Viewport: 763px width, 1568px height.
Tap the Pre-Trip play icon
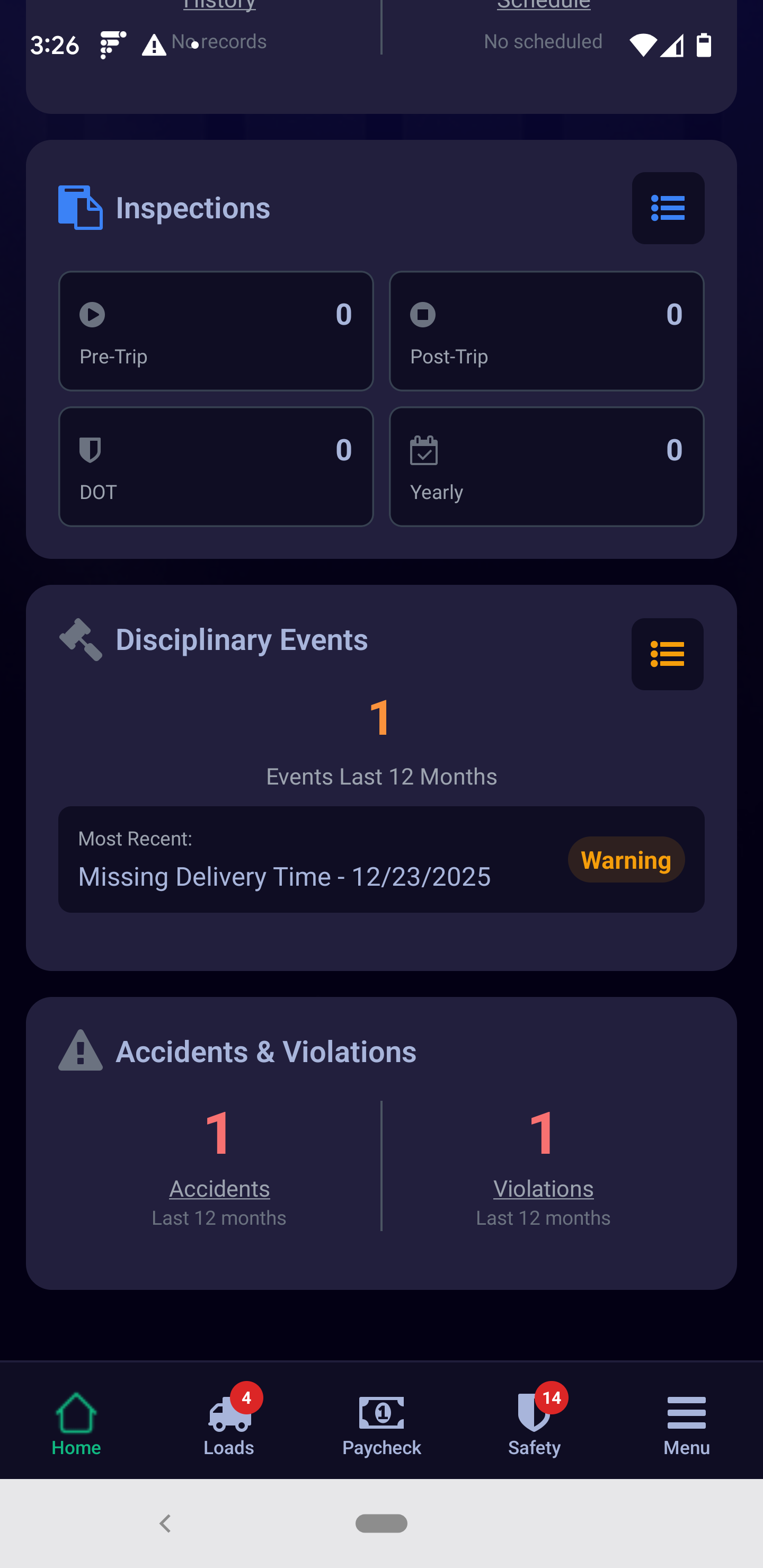click(91, 315)
